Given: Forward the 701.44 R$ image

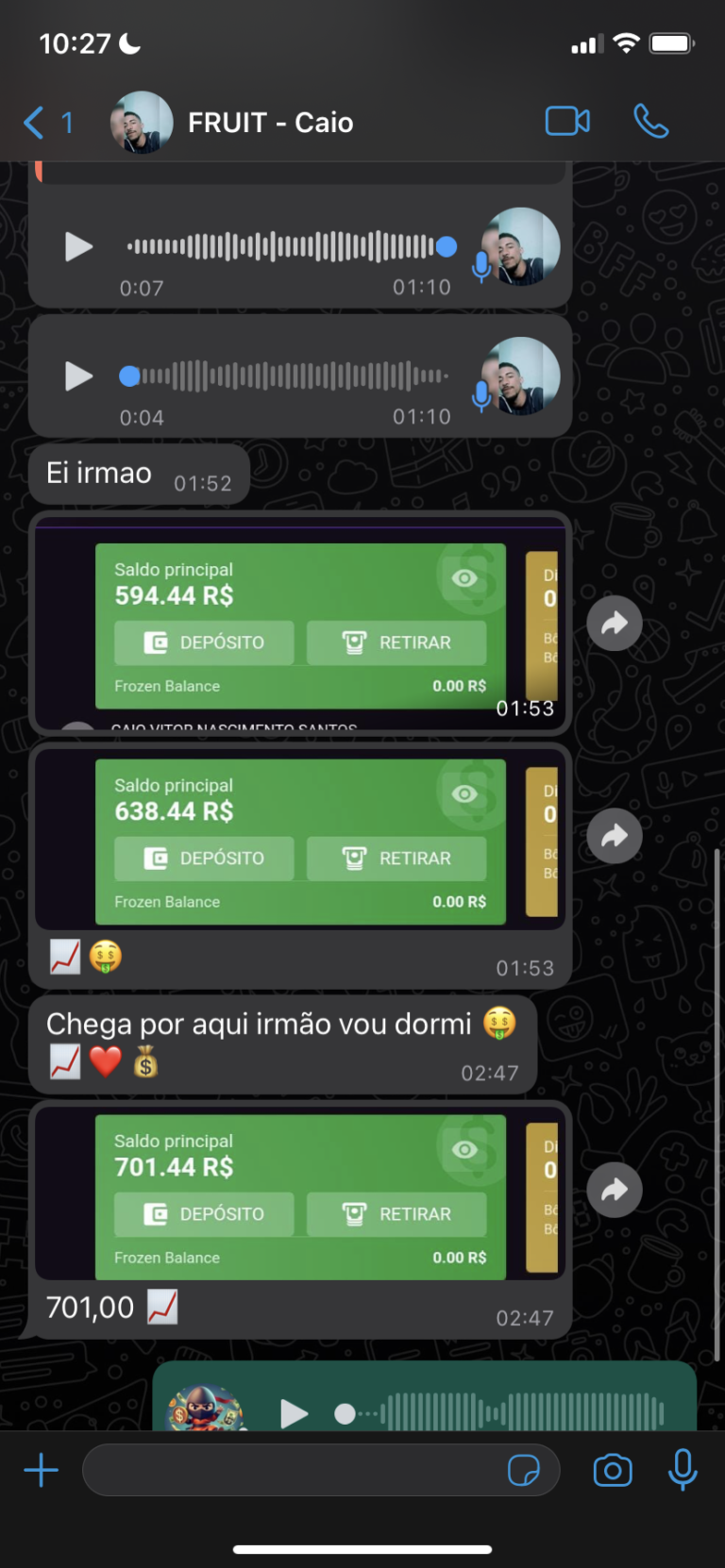Looking at the screenshot, I should (615, 1191).
